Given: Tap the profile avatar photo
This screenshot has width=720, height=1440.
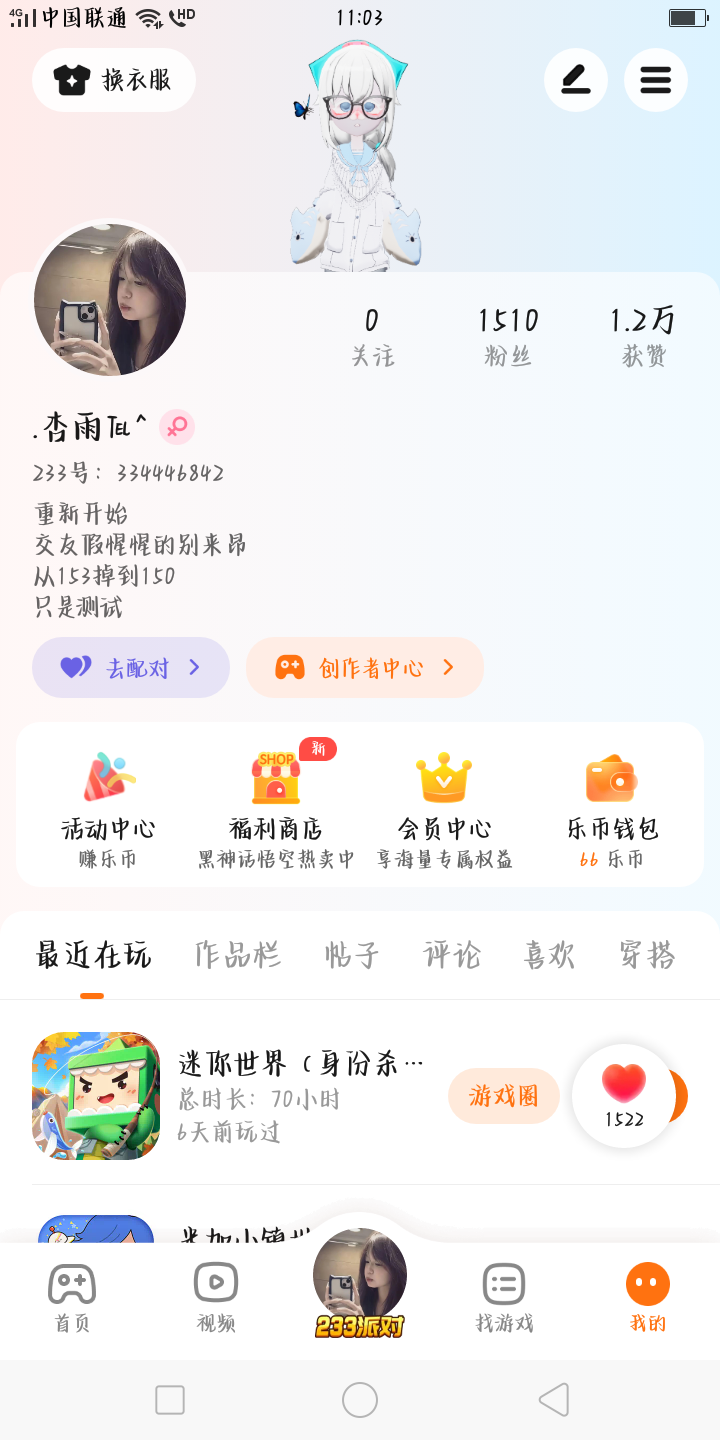Looking at the screenshot, I should tap(110, 299).
